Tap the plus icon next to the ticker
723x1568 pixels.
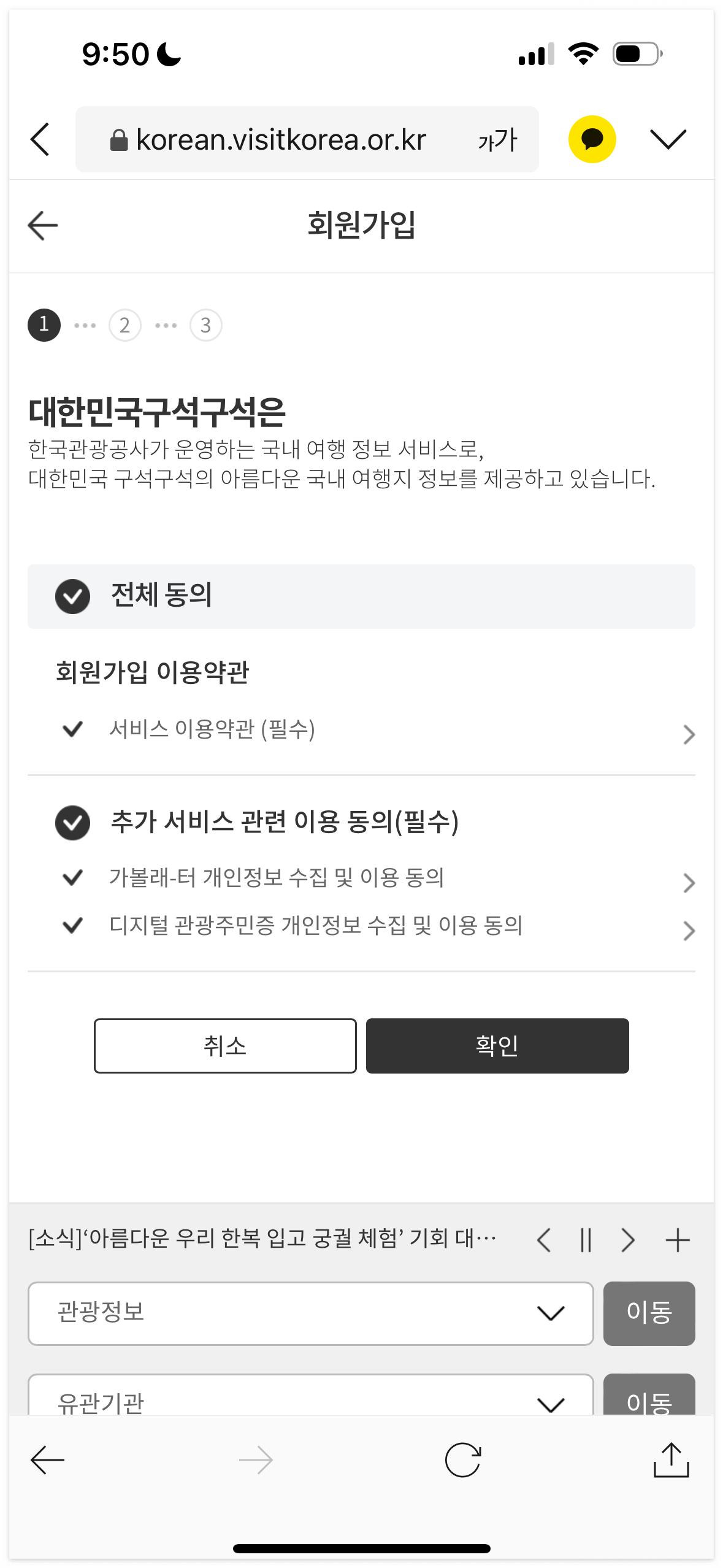[678, 1239]
